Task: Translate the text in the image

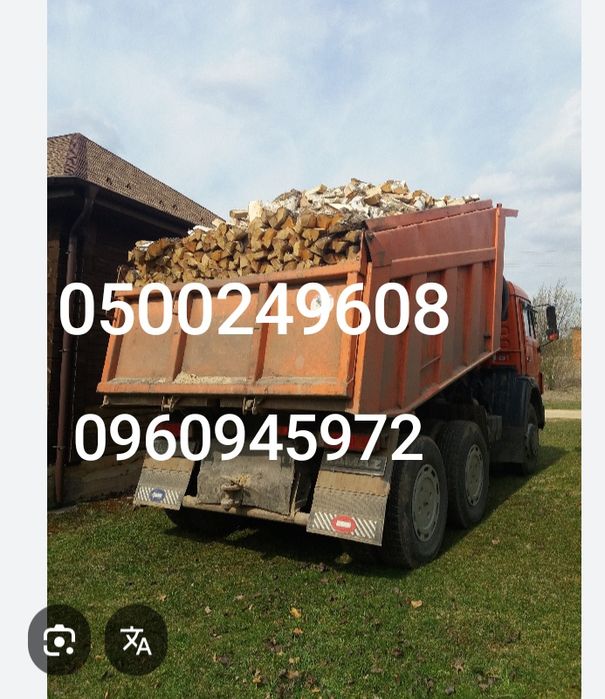Action: (136, 640)
